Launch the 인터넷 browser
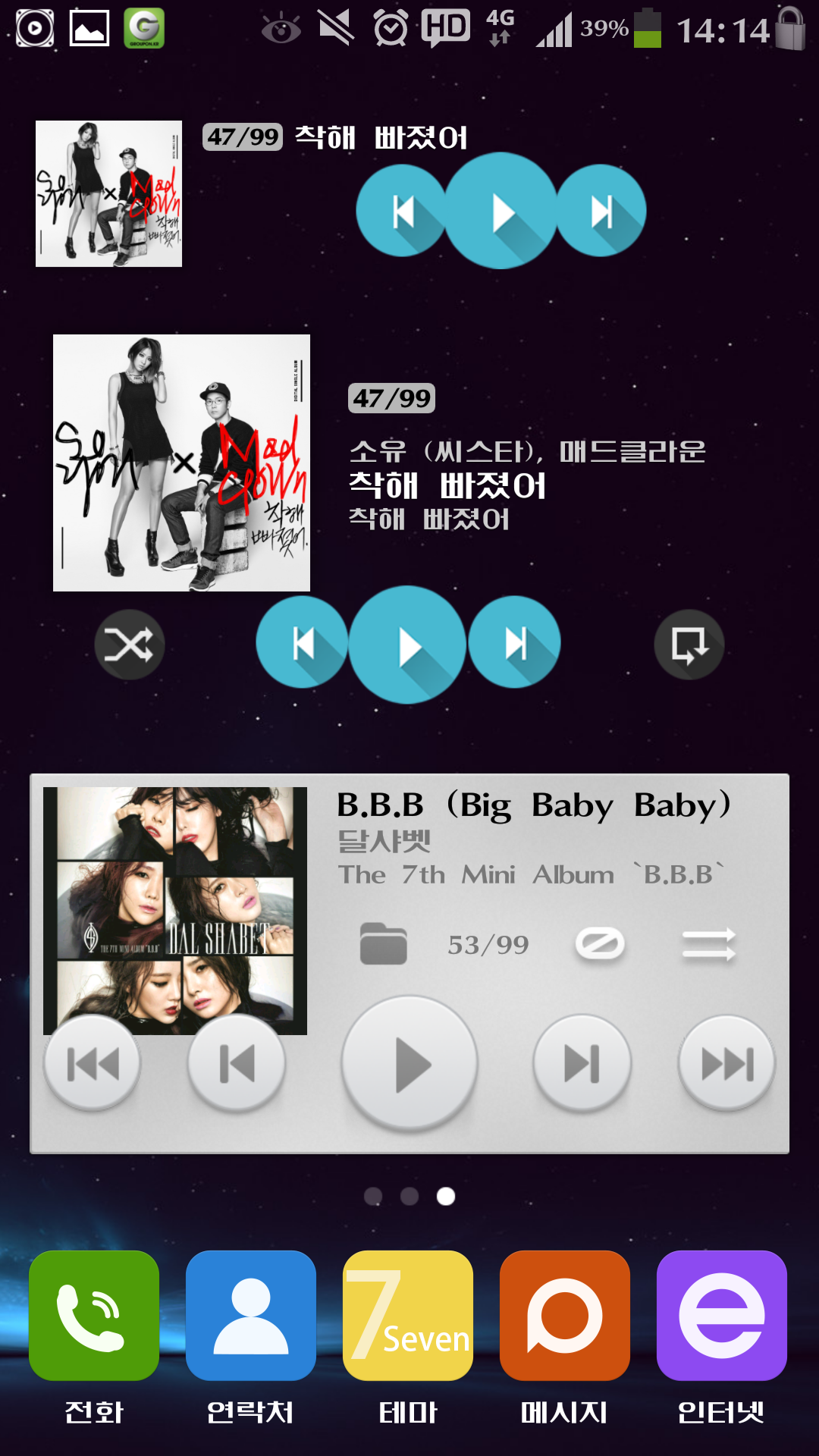Screen dimensions: 819x1456 [722, 1316]
